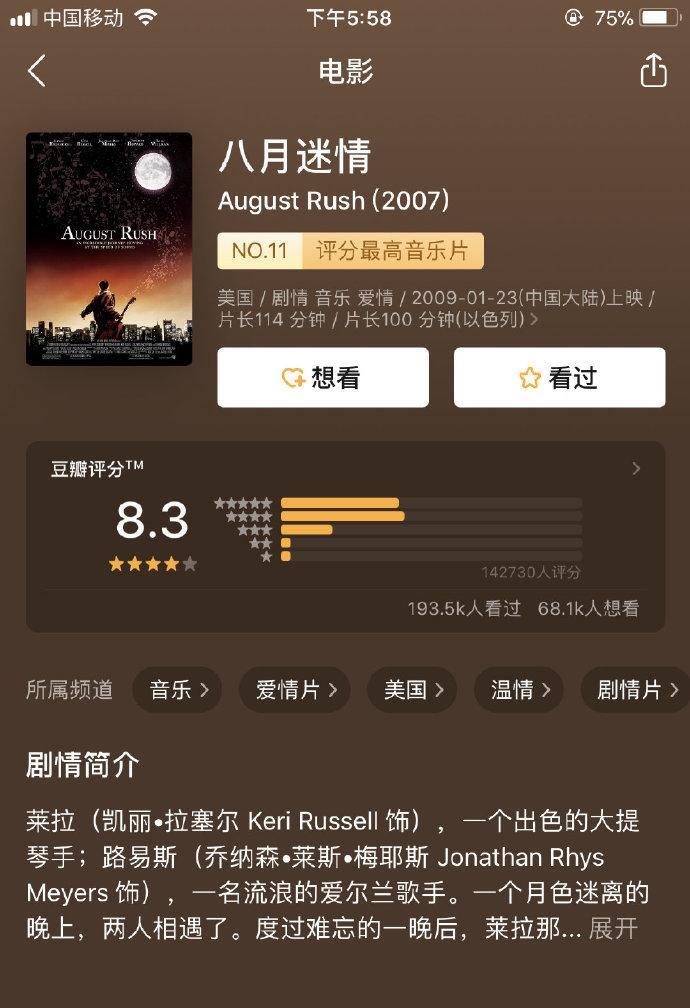690x1008 pixels.
Task: Open the 剧情片 channel chip
Action: 636,690
